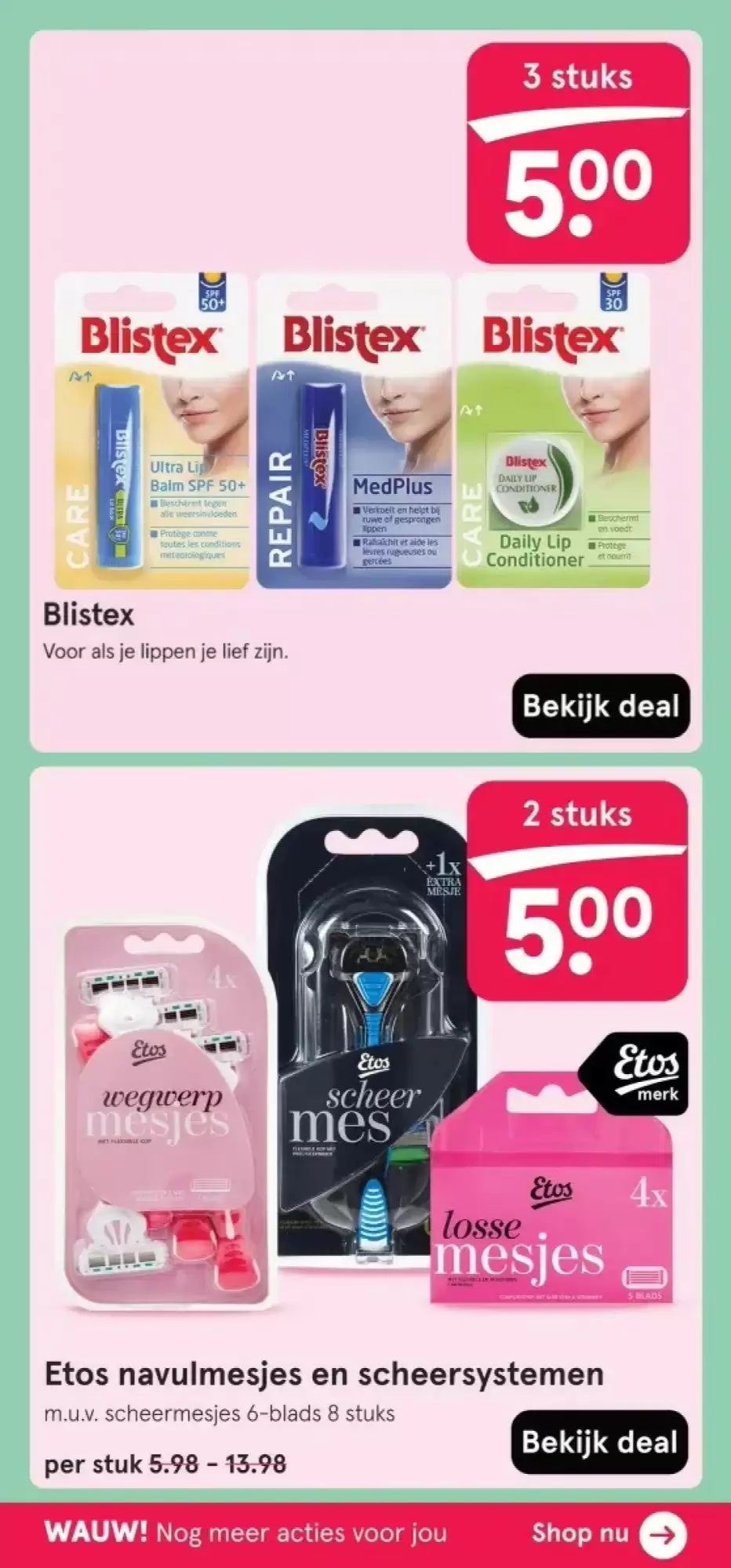Open the Etos scheermesjes product card
This screenshot has width=731, height=1568.
click(x=365, y=1127)
